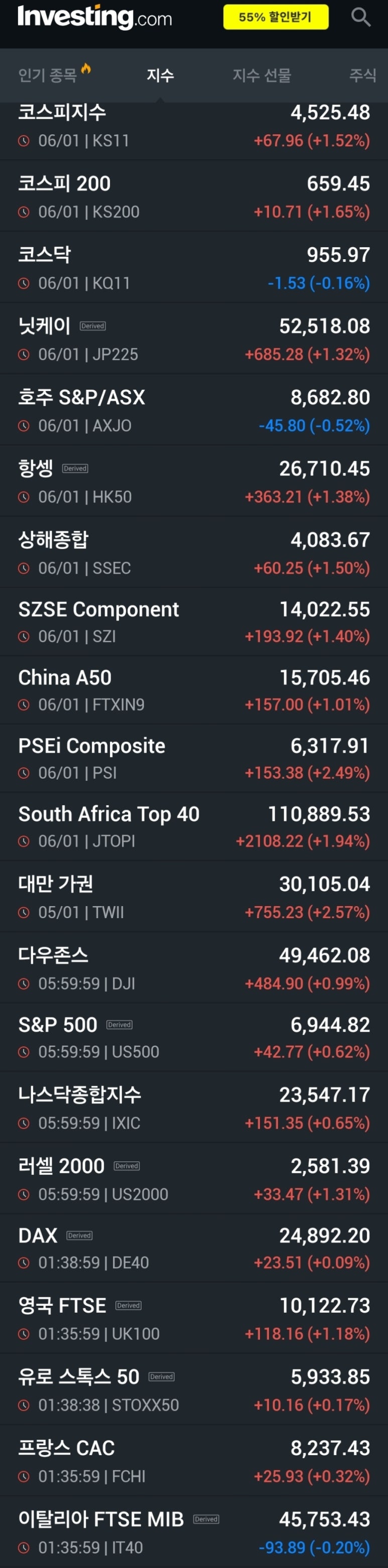388x1568 pixels.
Task: Open South Africa Top 40
Action: click(x=194, y=826)
